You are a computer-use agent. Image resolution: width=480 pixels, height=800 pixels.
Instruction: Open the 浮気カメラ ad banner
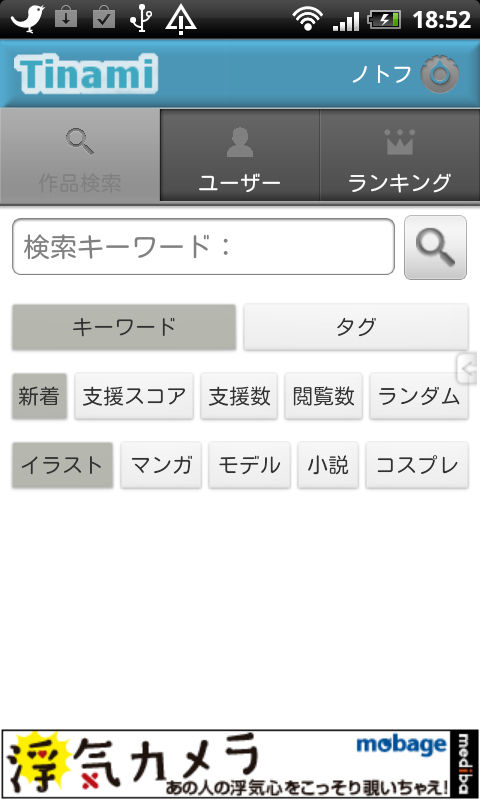tap(240, 764)
